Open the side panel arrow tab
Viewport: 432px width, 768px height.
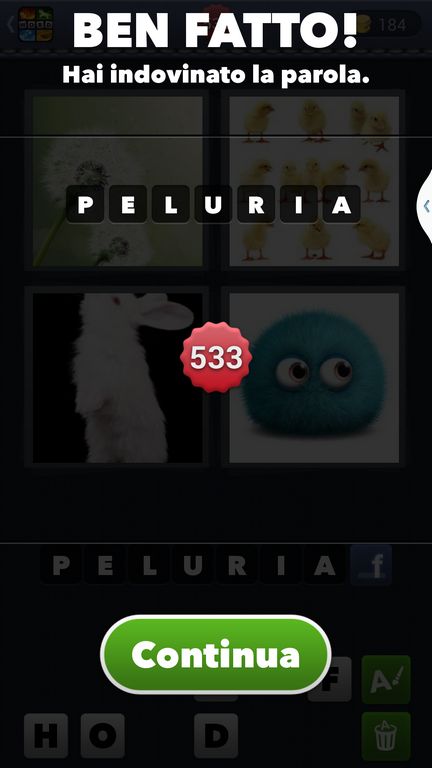click(x=425, y=206)
